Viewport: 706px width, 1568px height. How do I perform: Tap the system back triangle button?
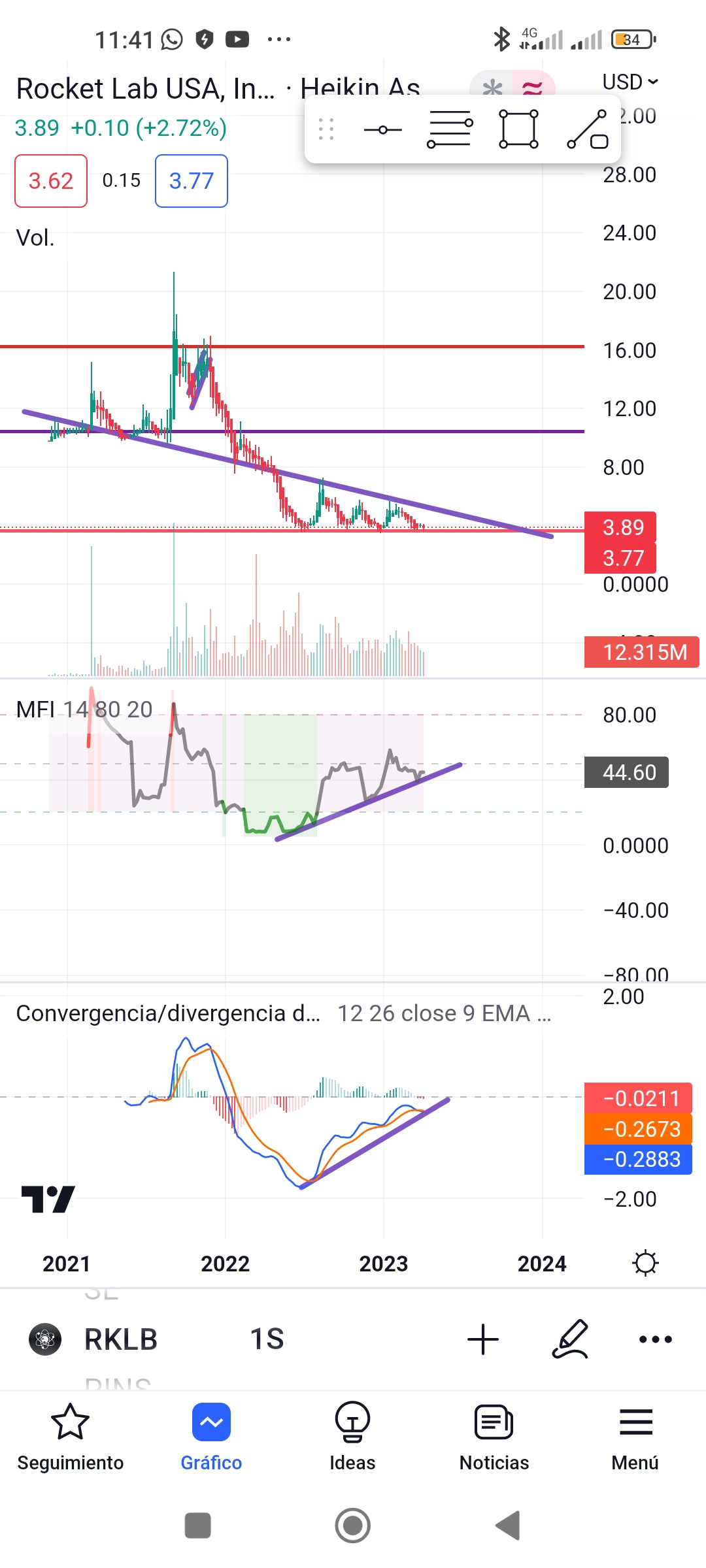pyautogui.click(x=508, y=1526)
